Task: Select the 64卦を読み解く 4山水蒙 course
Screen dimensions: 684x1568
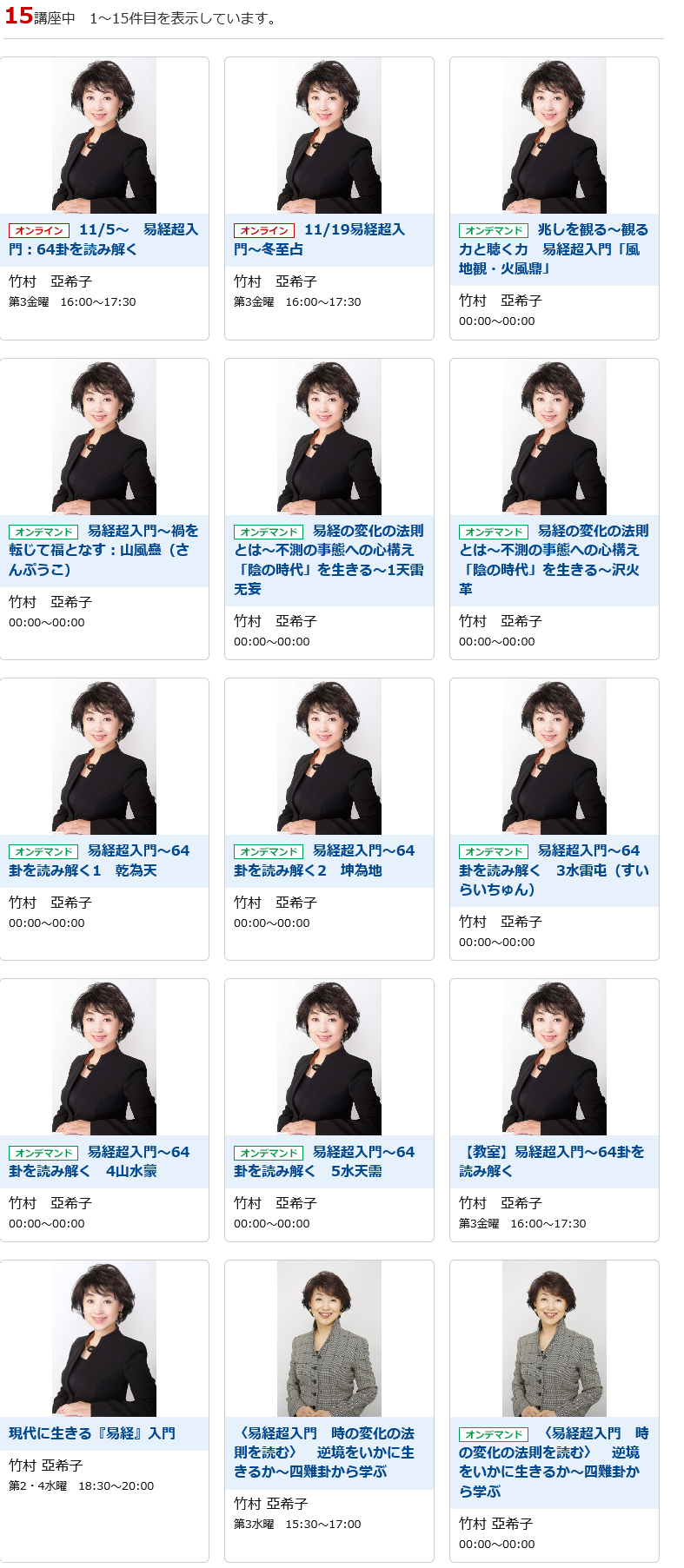Action: pyautogui.click(x=104, y=1161)
